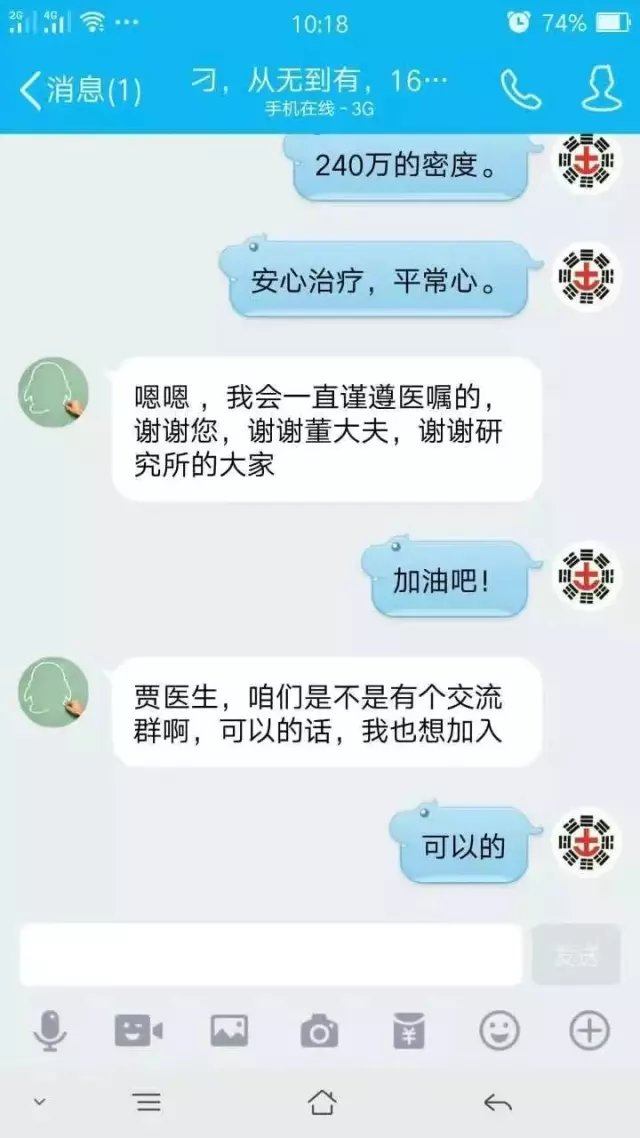
Task: Tap the 发送 send button
Action: [x=576, y=954]
